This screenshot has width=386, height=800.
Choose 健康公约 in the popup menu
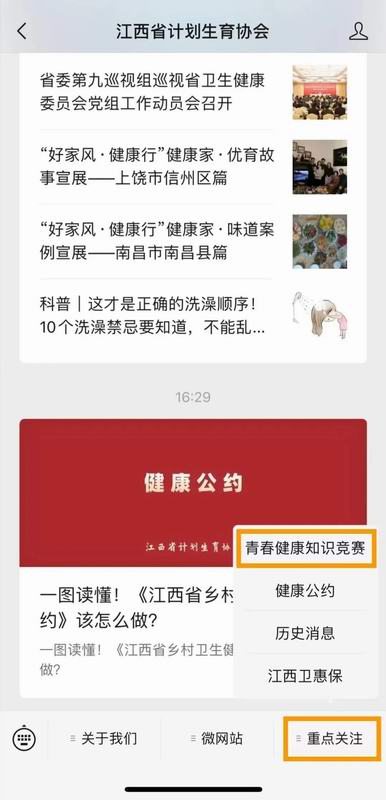[x=305, y=591]
